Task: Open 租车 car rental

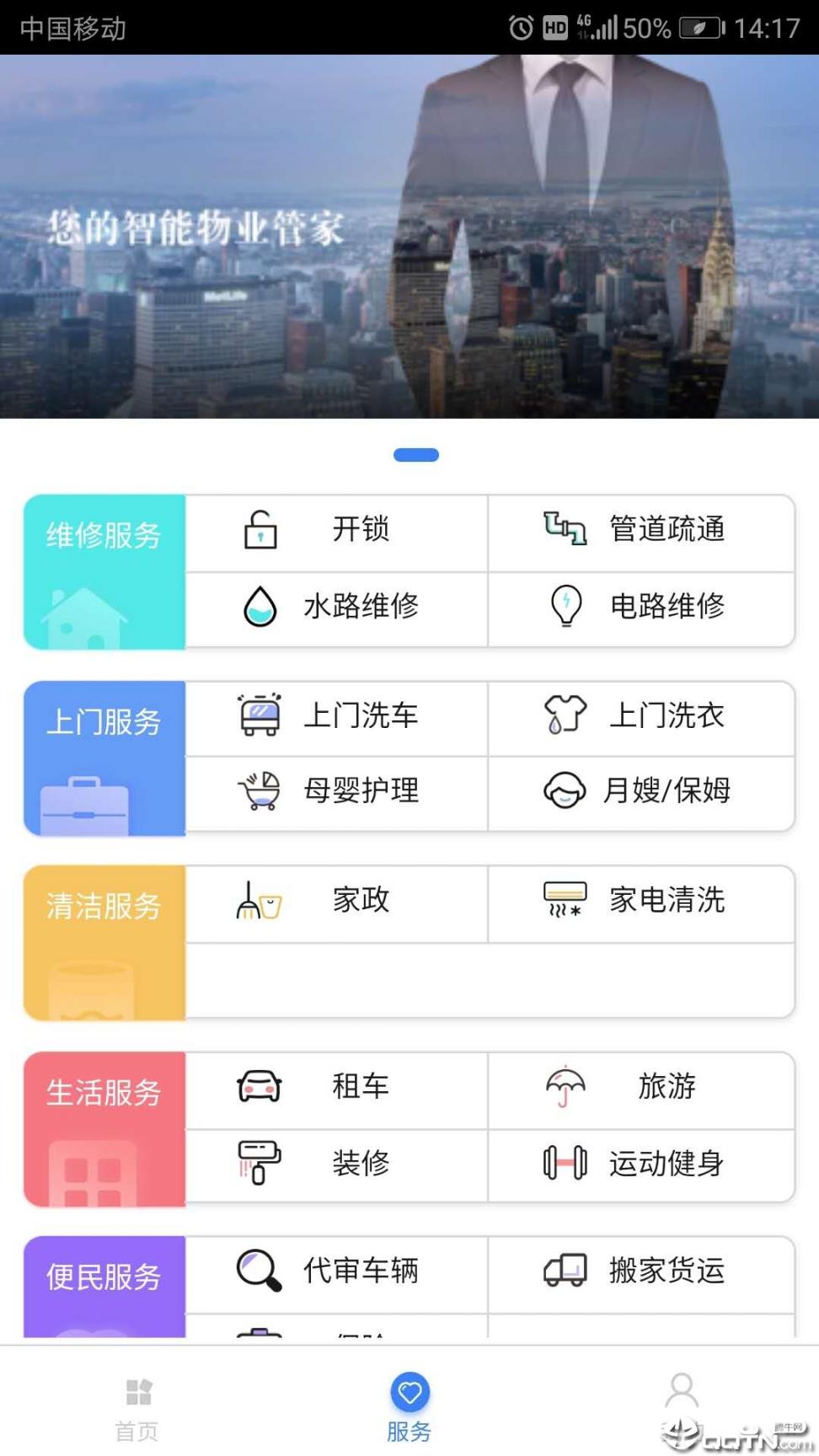Action: [336, 1087]
